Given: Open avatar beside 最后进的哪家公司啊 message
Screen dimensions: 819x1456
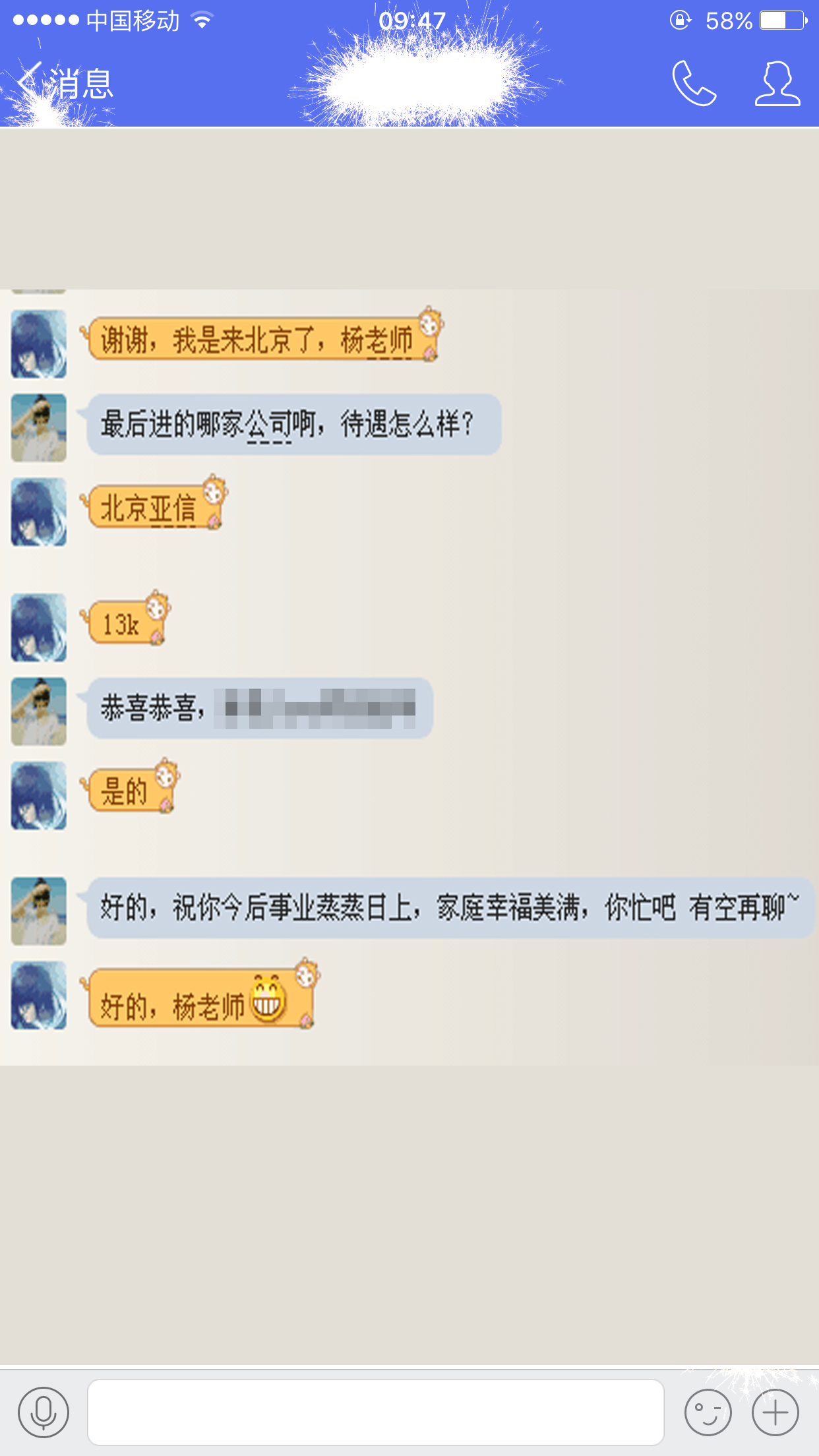Looking at the screenshot, I should (39, 428).
